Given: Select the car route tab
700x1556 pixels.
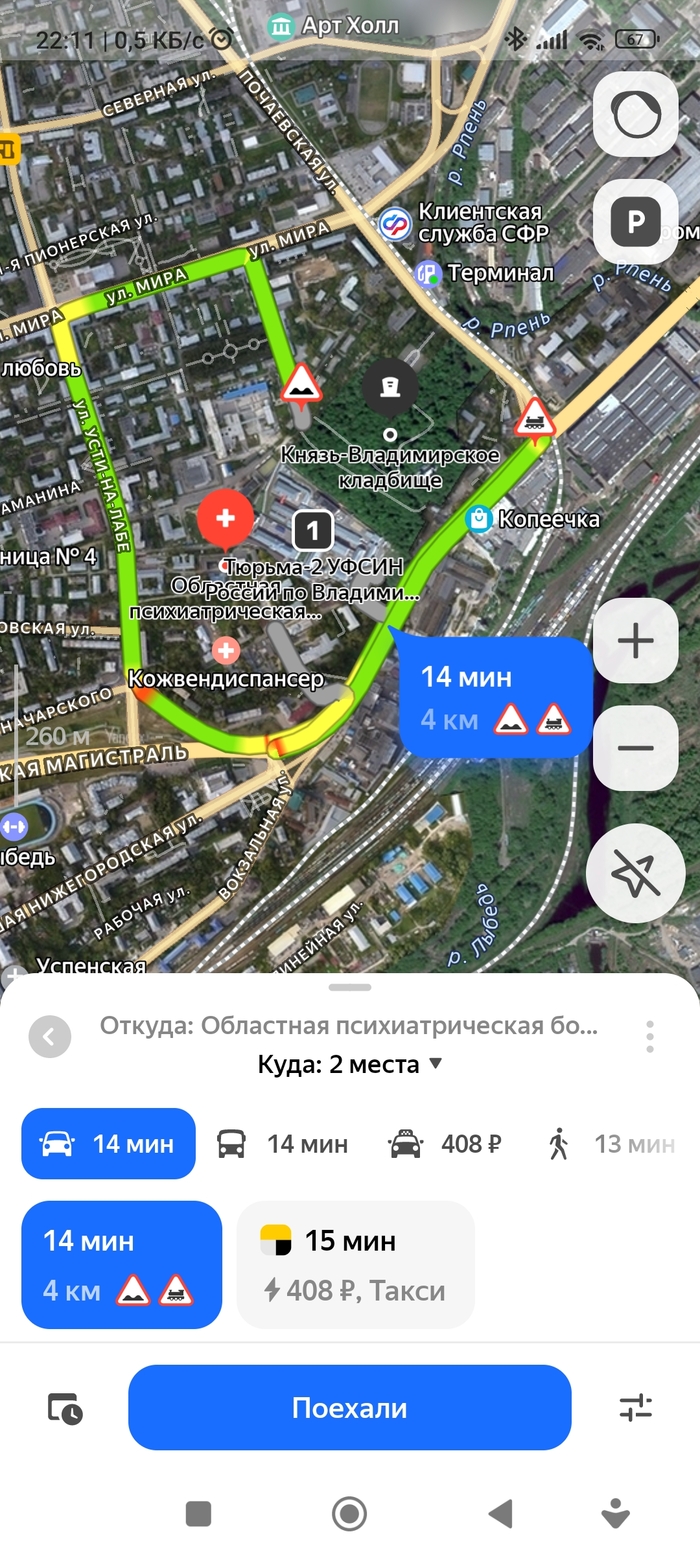Looking at the screenshot, I should click(108, 1143).
